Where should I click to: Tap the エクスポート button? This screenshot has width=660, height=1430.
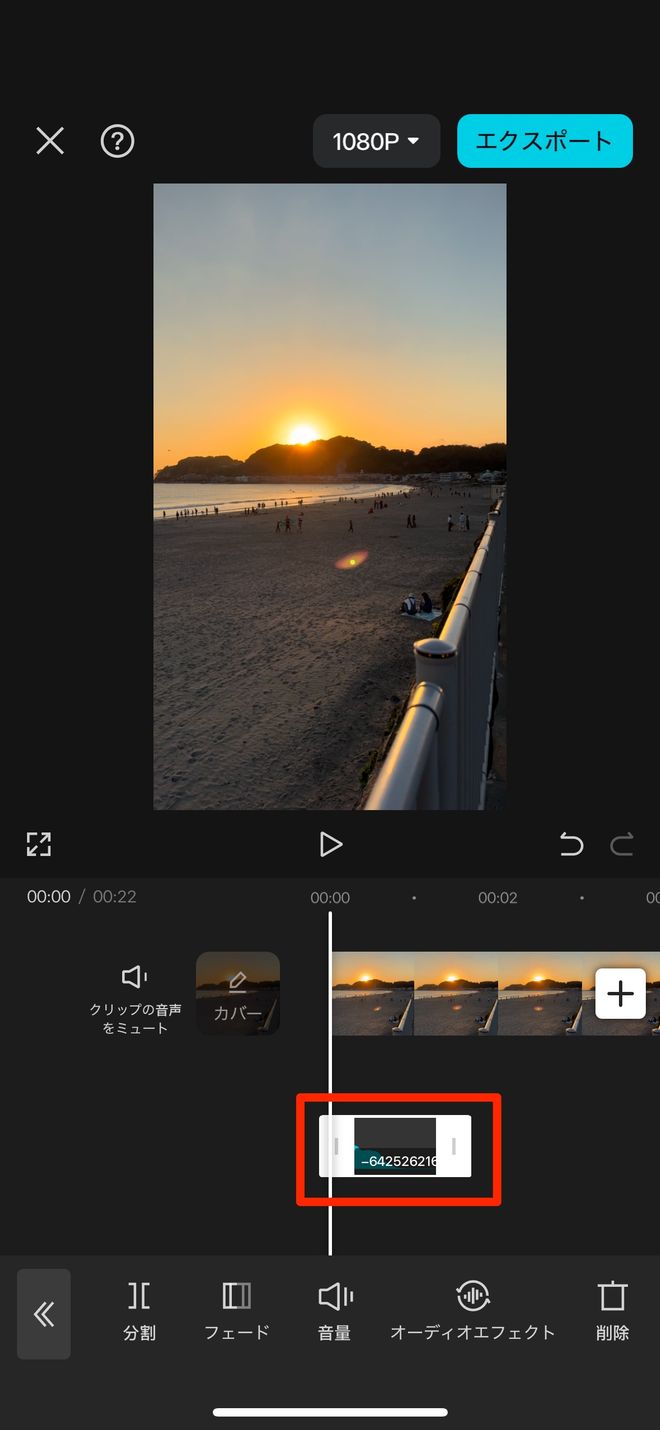pos(544,141)
